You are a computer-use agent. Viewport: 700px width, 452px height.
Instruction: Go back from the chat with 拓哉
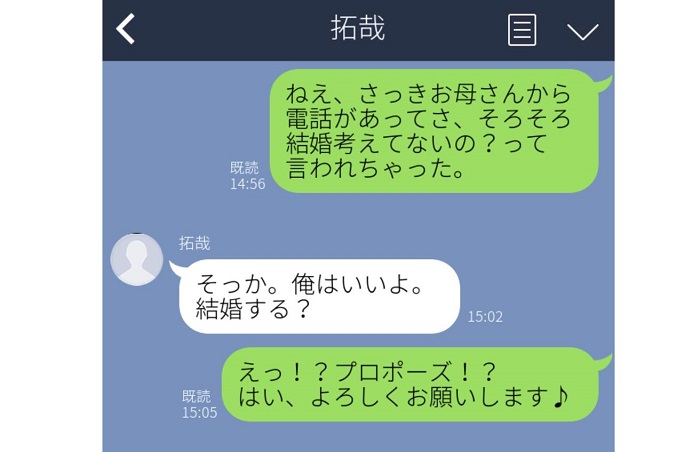click(126, 29)
